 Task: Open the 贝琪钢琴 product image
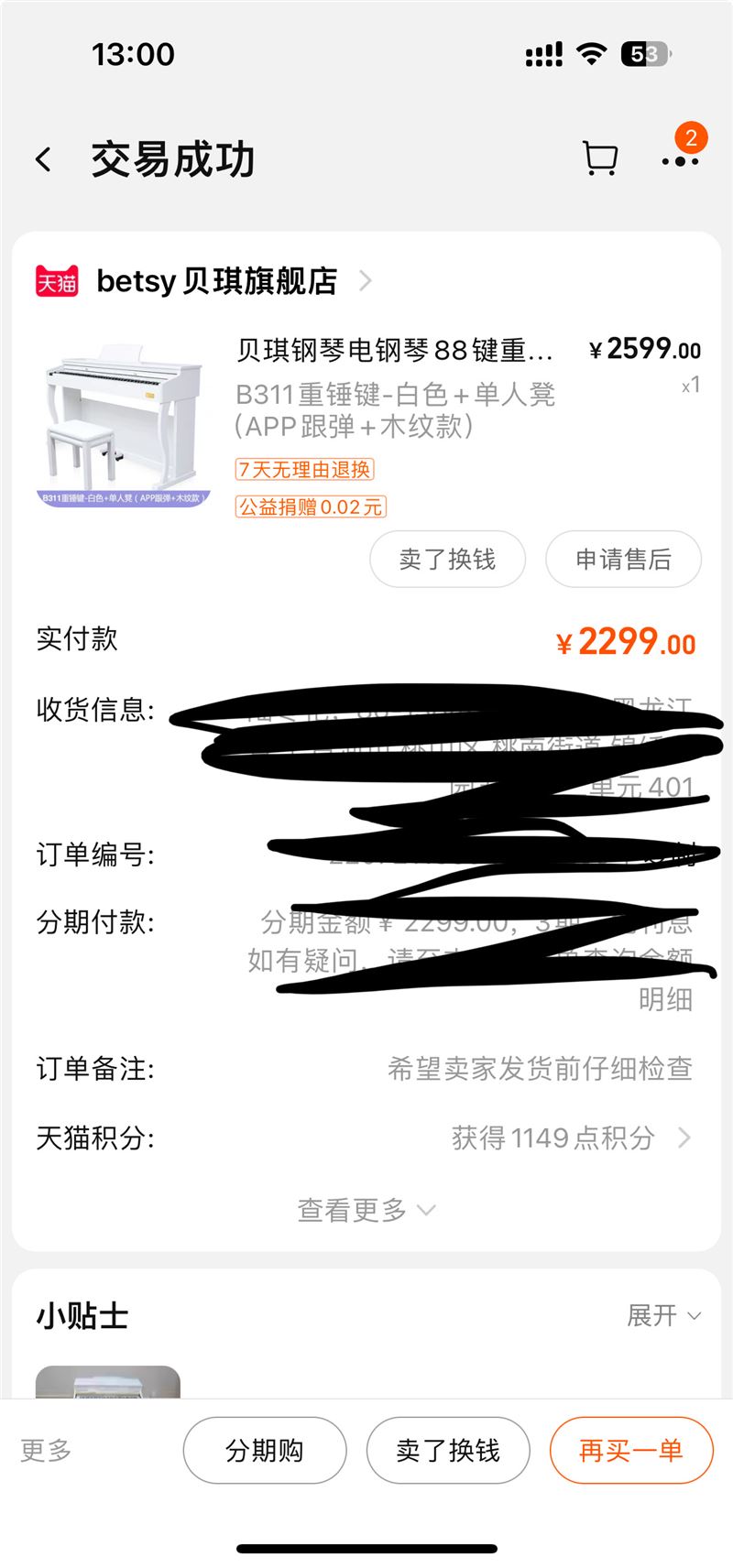[124, 424]
